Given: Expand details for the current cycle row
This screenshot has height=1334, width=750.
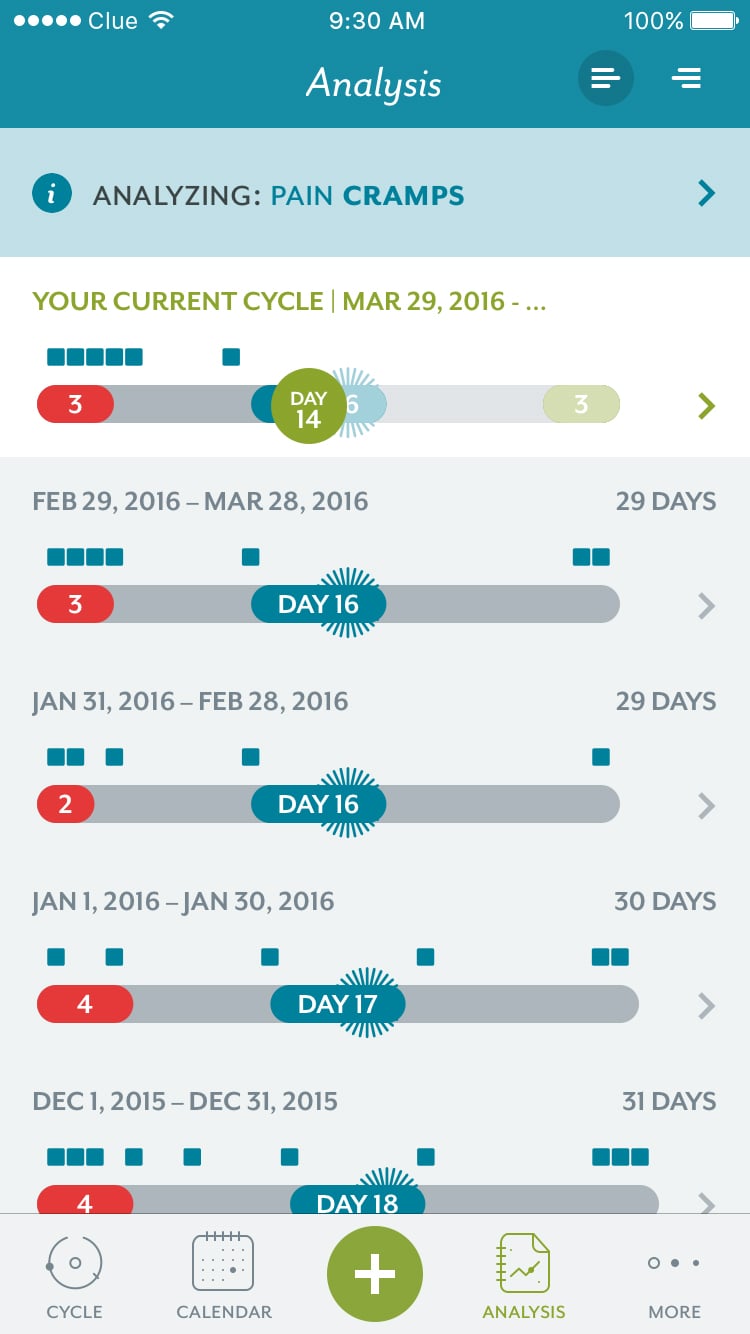Looking at the screenshot, I should 707,405.
